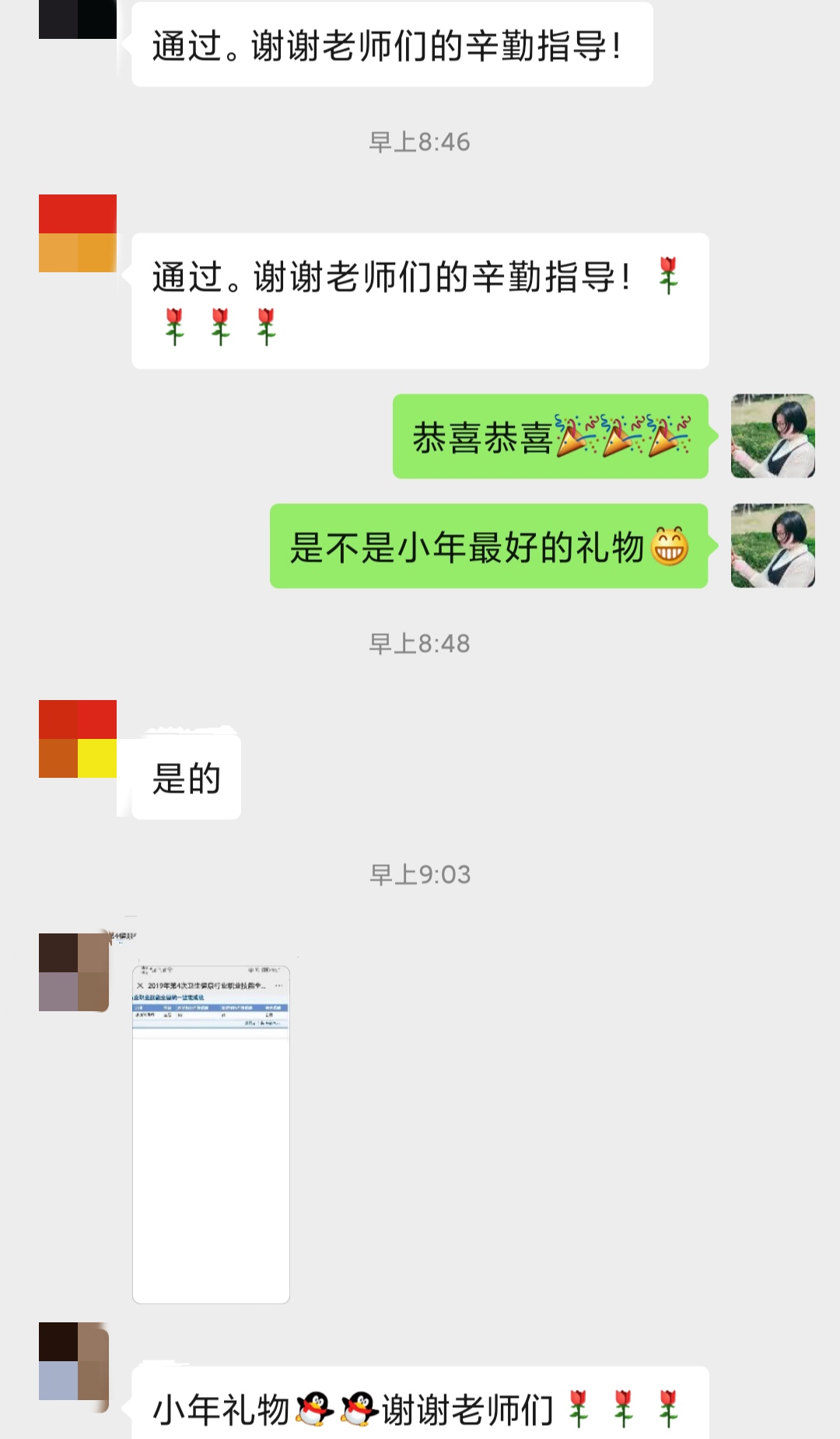The width and height of the screenshot is (840, 1439).
Task: Open avatar of the screenshot image sender
Action: (75, 972)
